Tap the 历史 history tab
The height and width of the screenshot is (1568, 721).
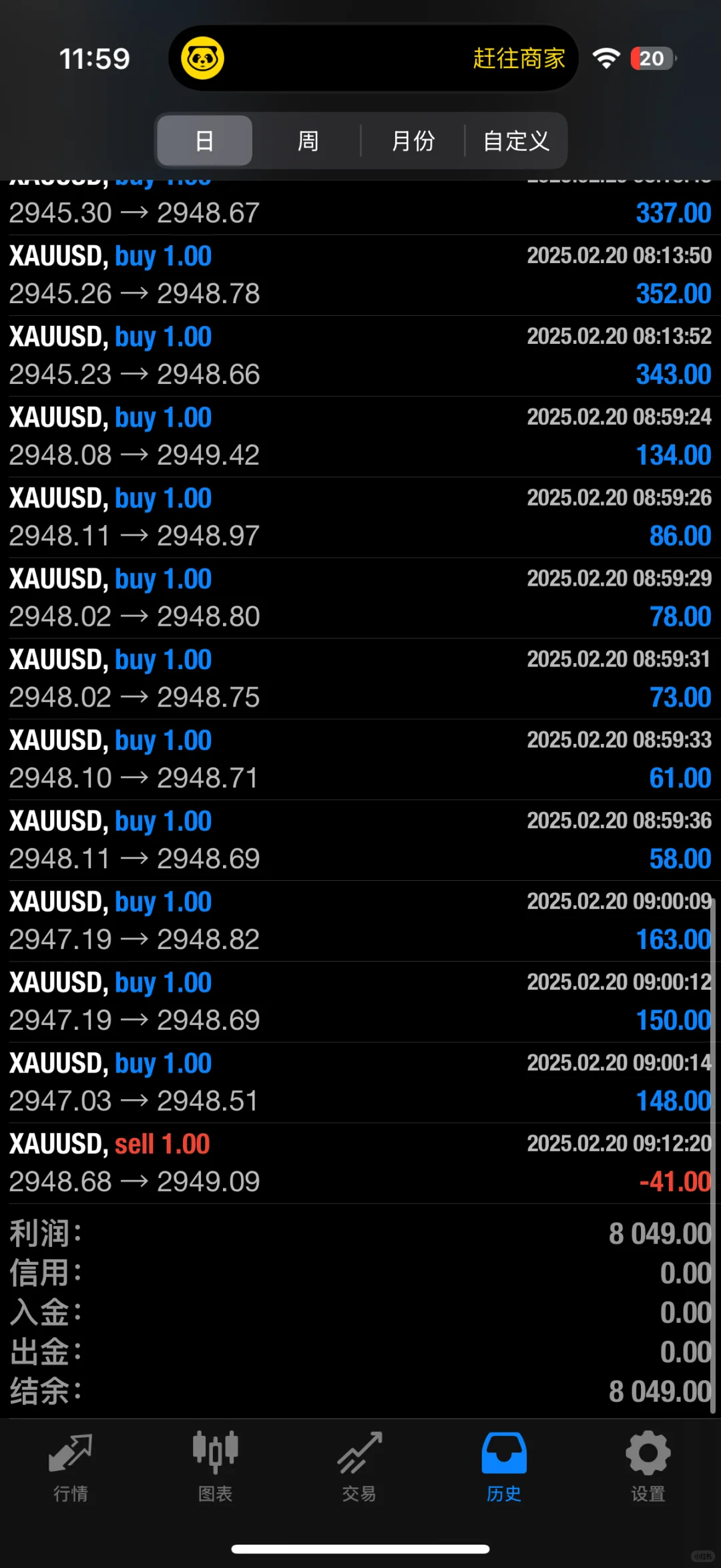[504, 1461]
